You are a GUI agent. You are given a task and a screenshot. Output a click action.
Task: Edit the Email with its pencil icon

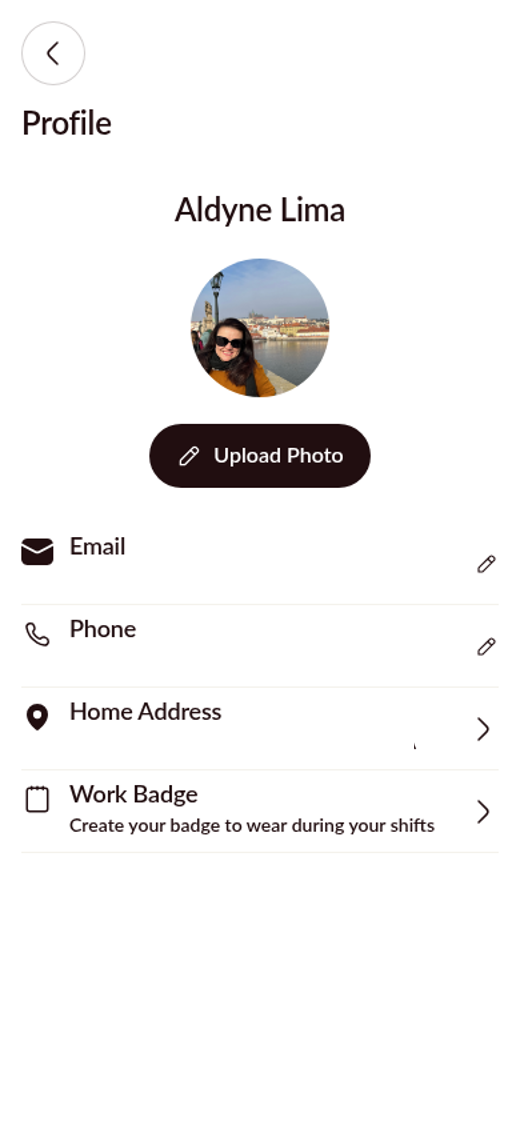tap(486, 564)
